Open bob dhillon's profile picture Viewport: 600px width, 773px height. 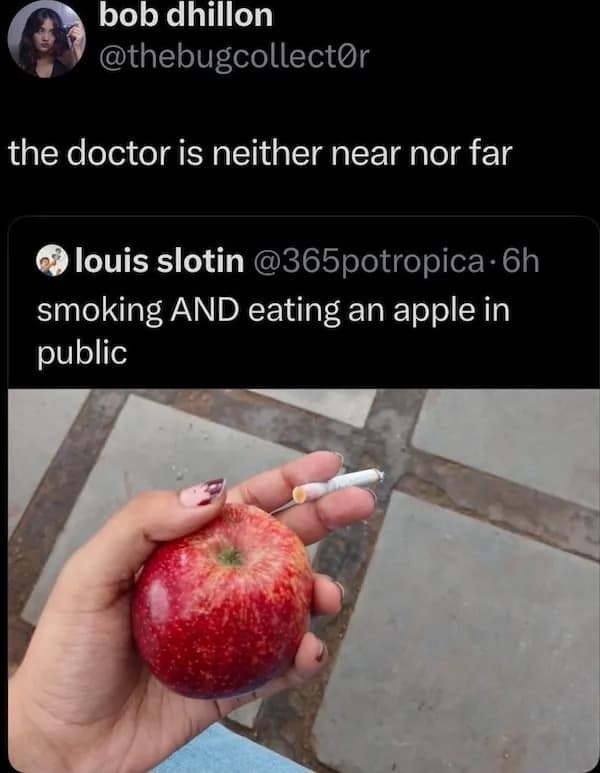(x=46, y=40)
